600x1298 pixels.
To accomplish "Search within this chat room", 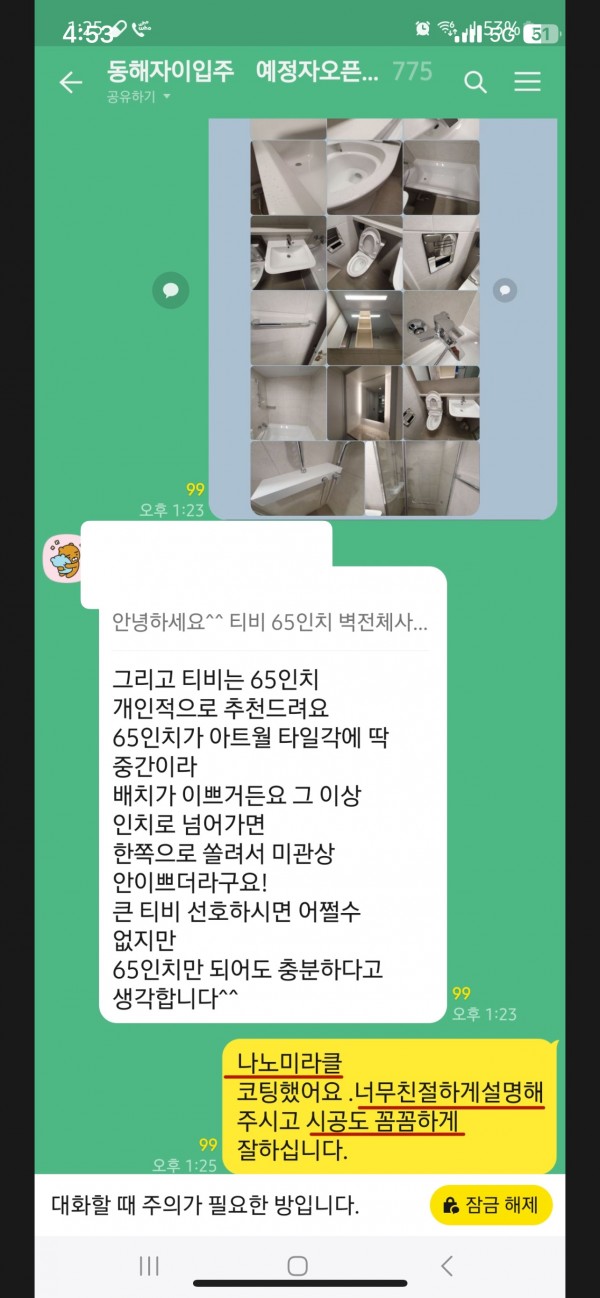I will pyautogui.click(x=476, y=83).
